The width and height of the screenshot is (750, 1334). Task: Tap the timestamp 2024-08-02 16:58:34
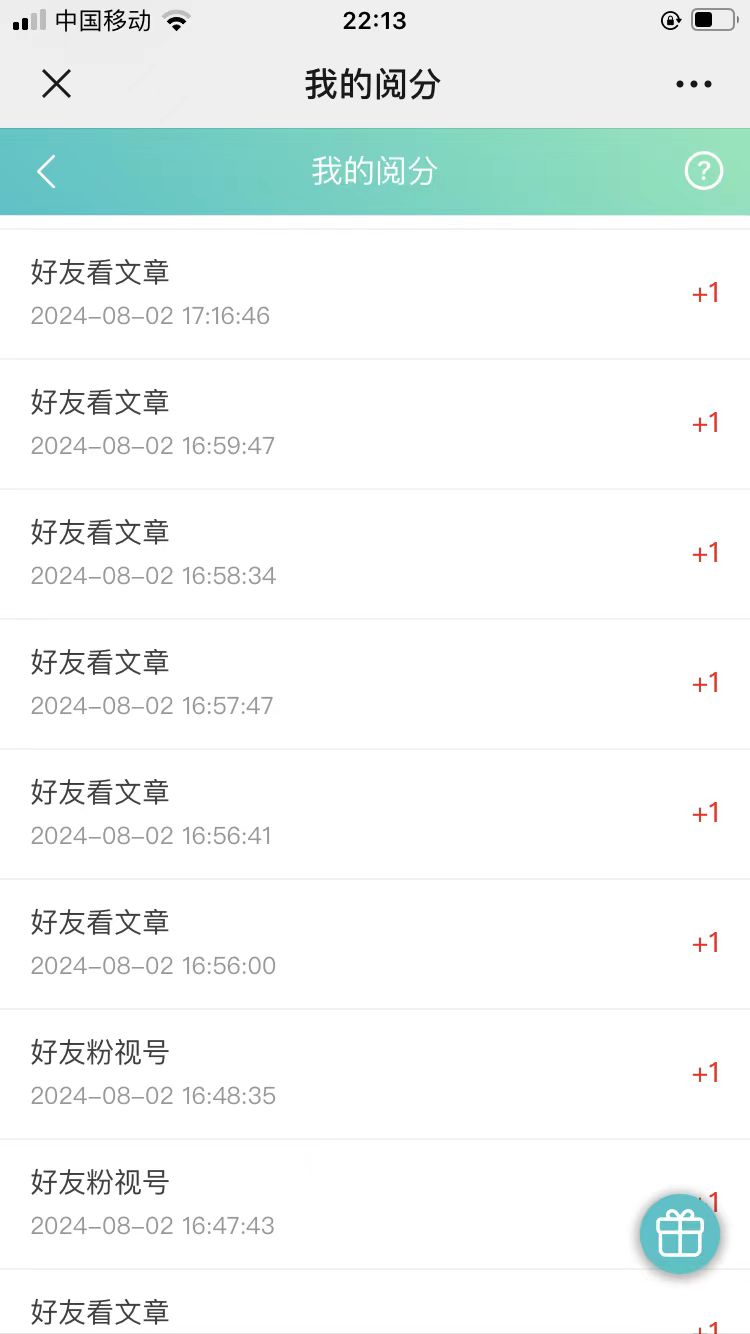pos(152,575)
